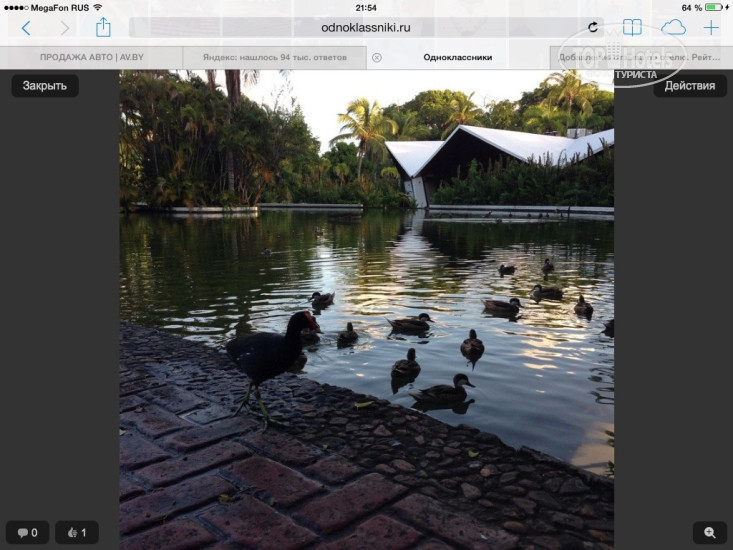This screenshot has width=733, height=550.
Task: Go back to the previous page
Action: (x=26, y=28)
